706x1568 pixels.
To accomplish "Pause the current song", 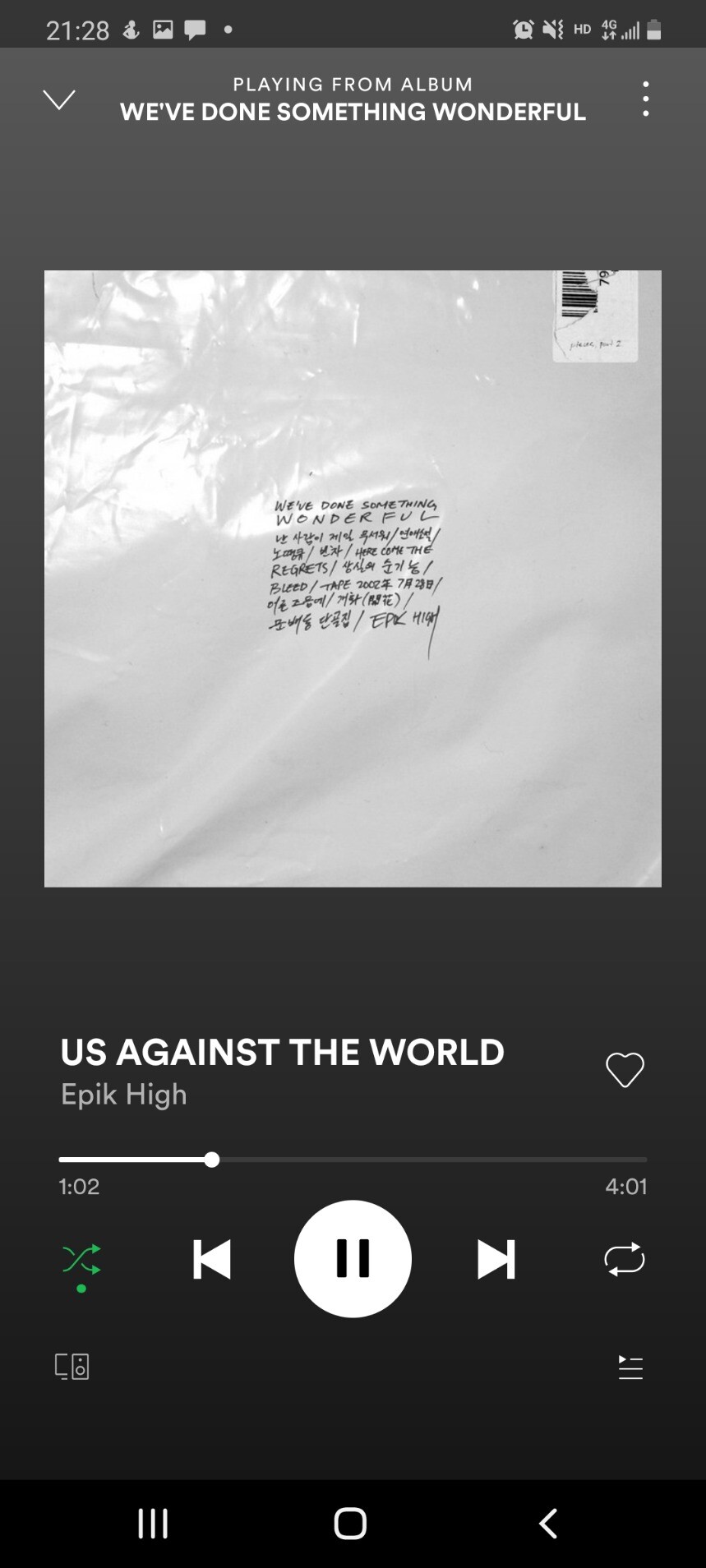I will tap(353, 1258).
